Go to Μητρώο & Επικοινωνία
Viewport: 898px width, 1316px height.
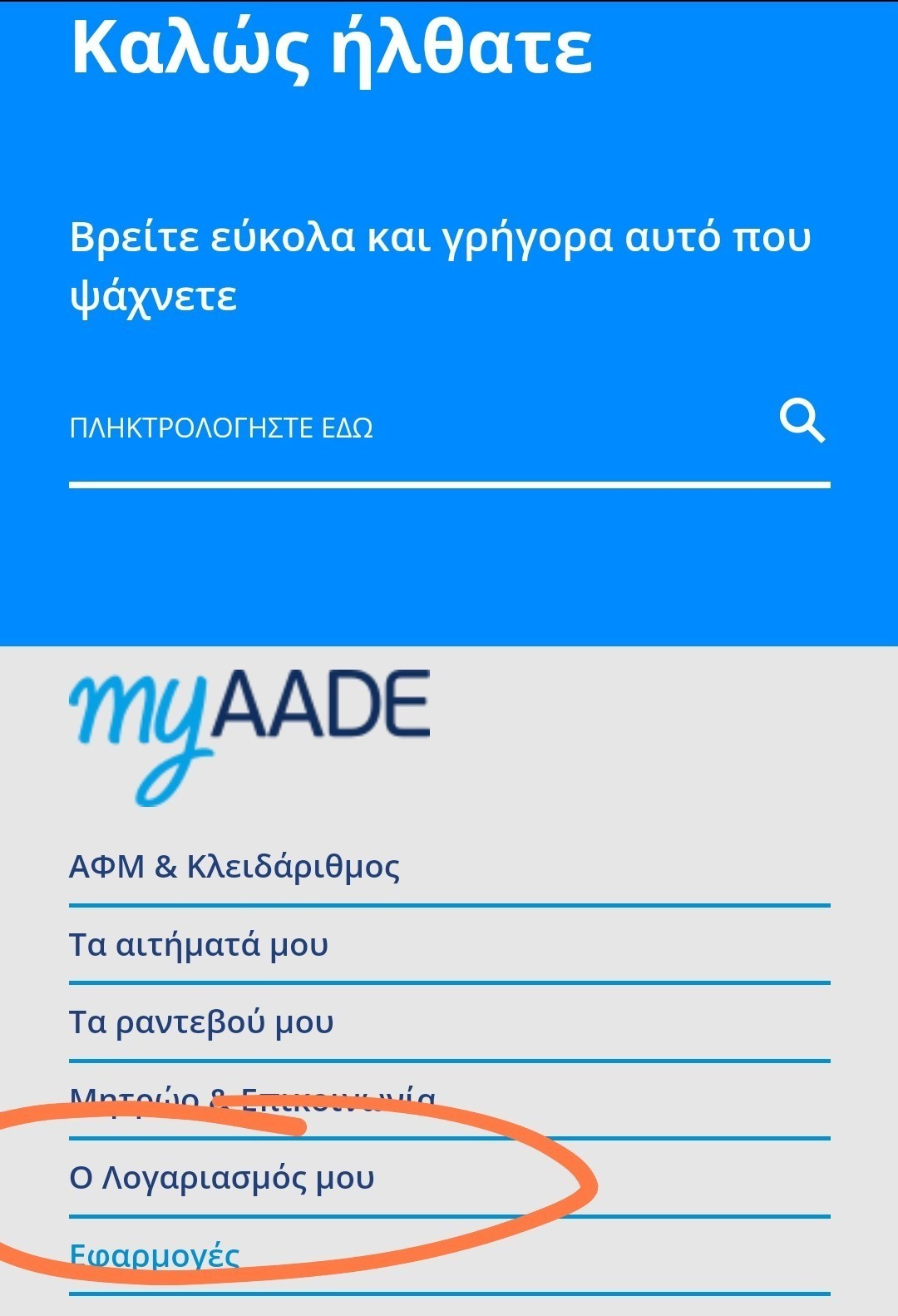click(x=252, y=1100)
